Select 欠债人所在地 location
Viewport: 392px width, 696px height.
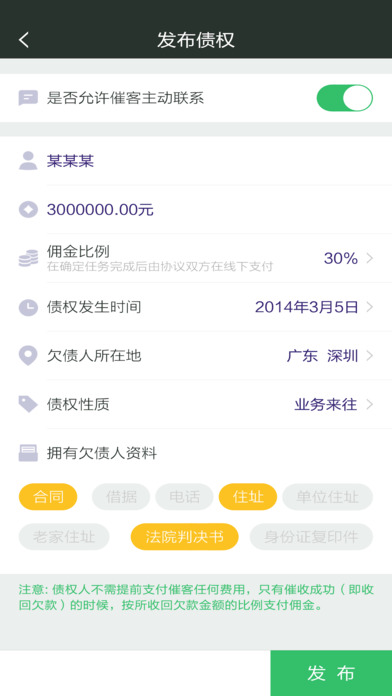coord(196,356)
